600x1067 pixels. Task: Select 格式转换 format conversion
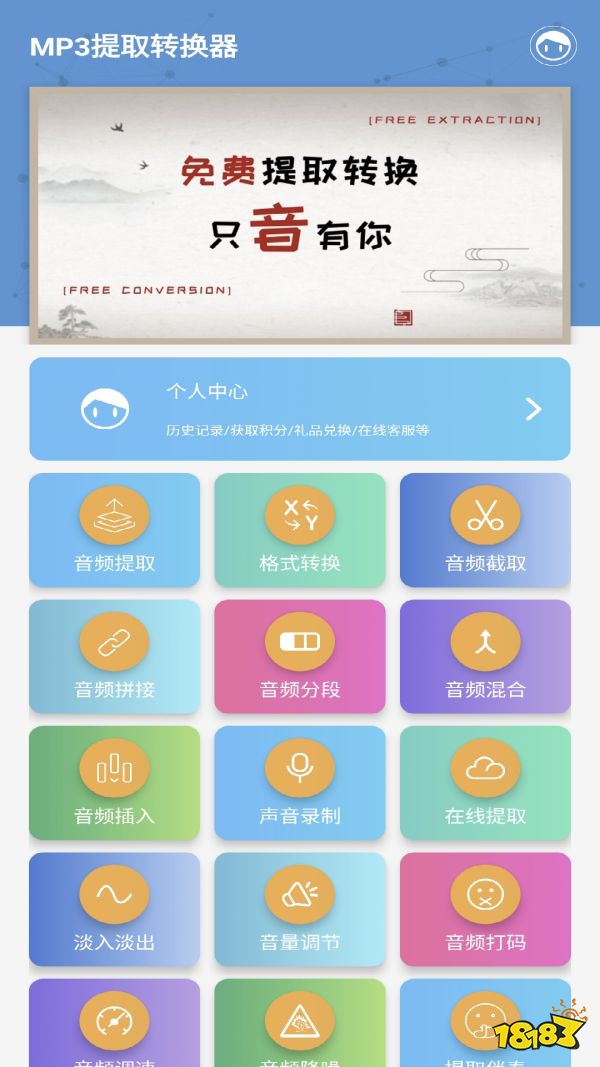(299, 529)
